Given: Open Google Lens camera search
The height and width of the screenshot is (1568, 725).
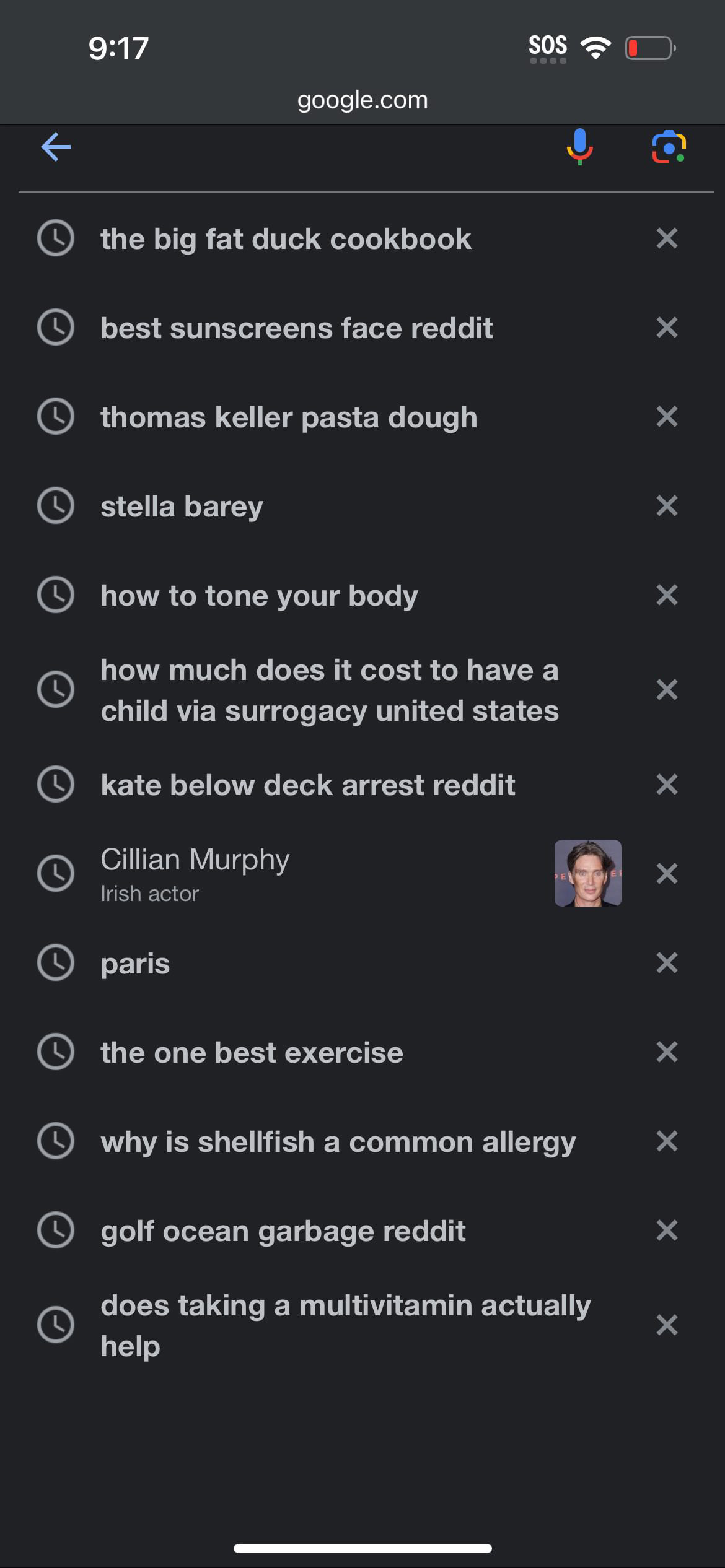Looking at the screenshot, I should [669, 147].
